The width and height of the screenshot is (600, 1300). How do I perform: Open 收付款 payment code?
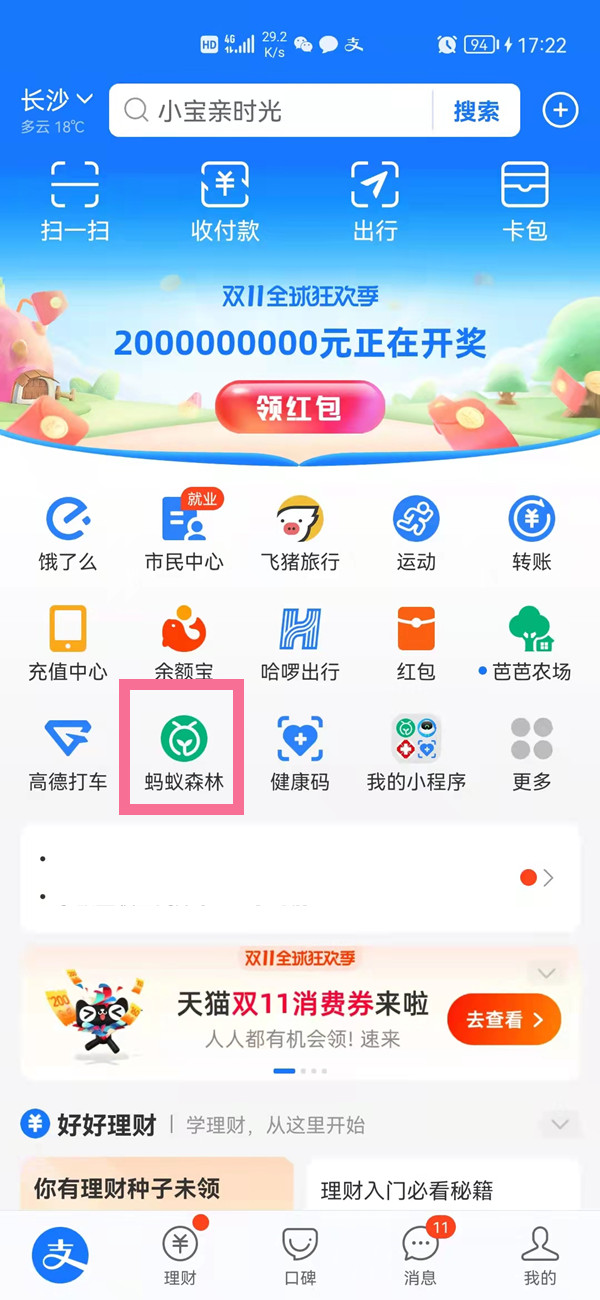pyautogui.click(x=225, y=200)
